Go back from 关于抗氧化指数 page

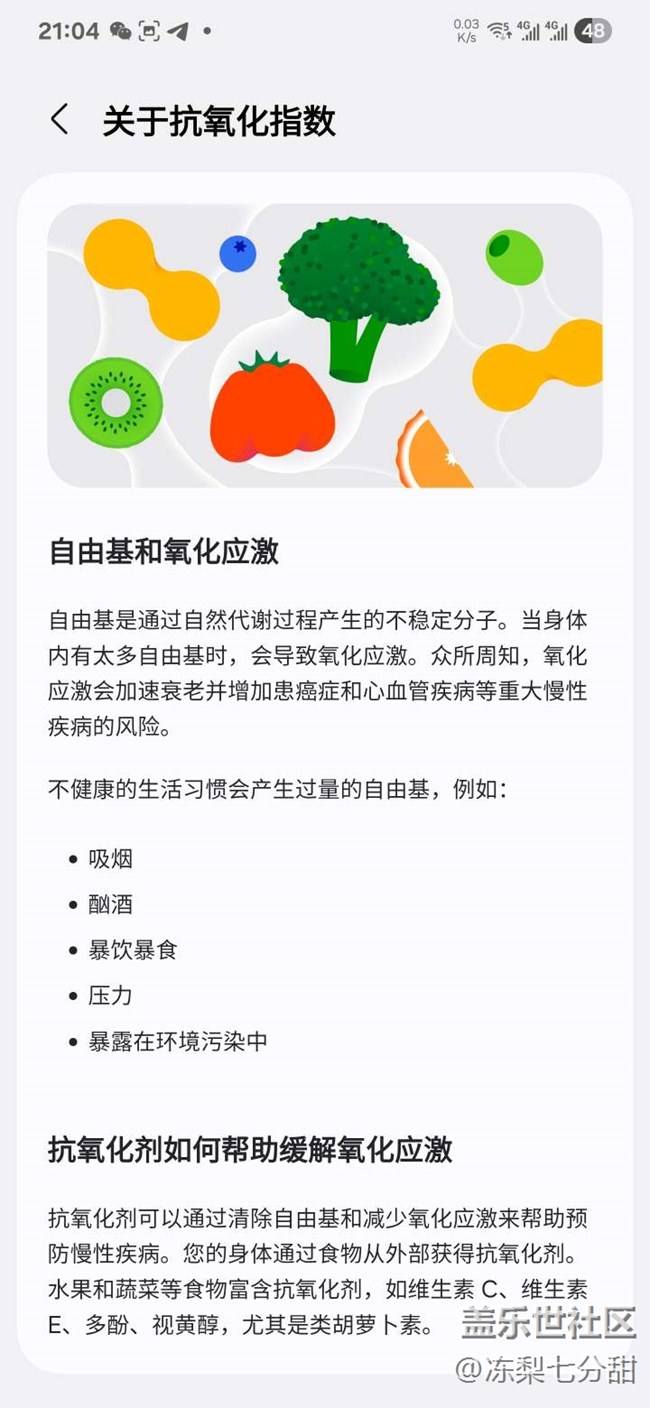[60, 120]
